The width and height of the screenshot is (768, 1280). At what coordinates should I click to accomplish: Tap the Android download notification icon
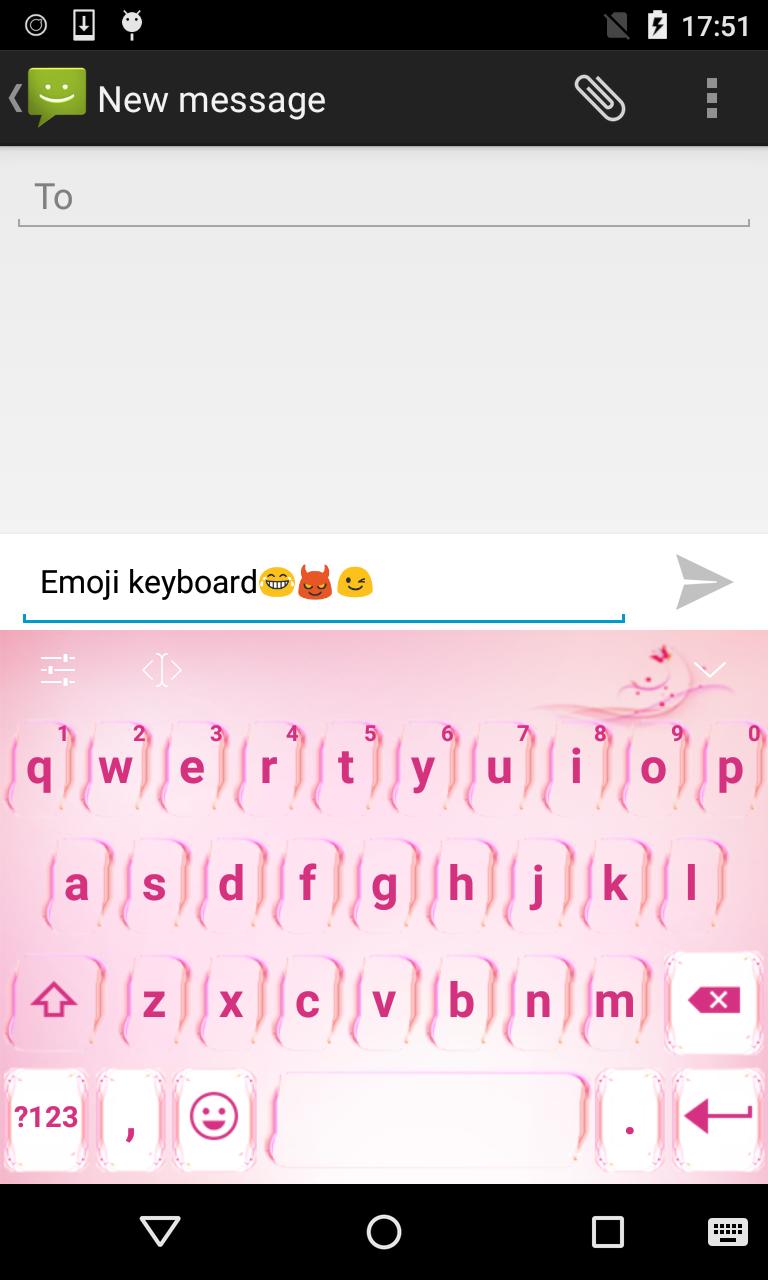click(83, 23)
